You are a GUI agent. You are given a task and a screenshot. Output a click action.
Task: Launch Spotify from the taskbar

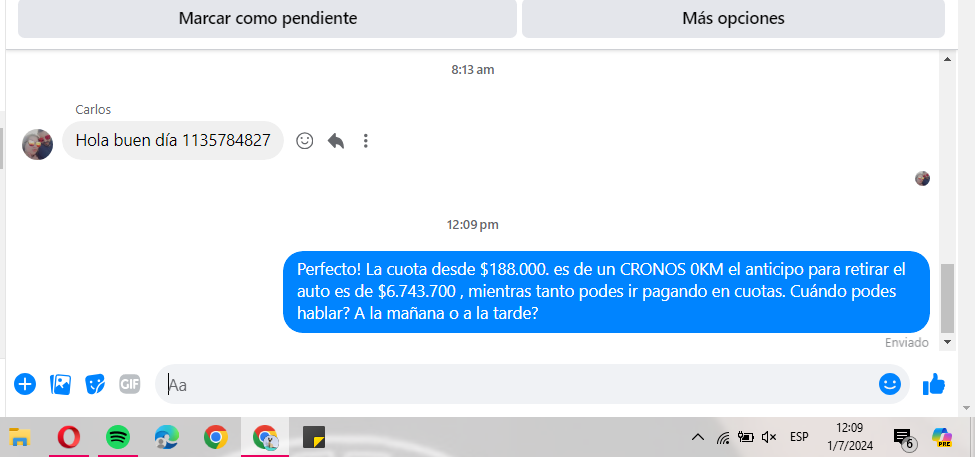118,436
